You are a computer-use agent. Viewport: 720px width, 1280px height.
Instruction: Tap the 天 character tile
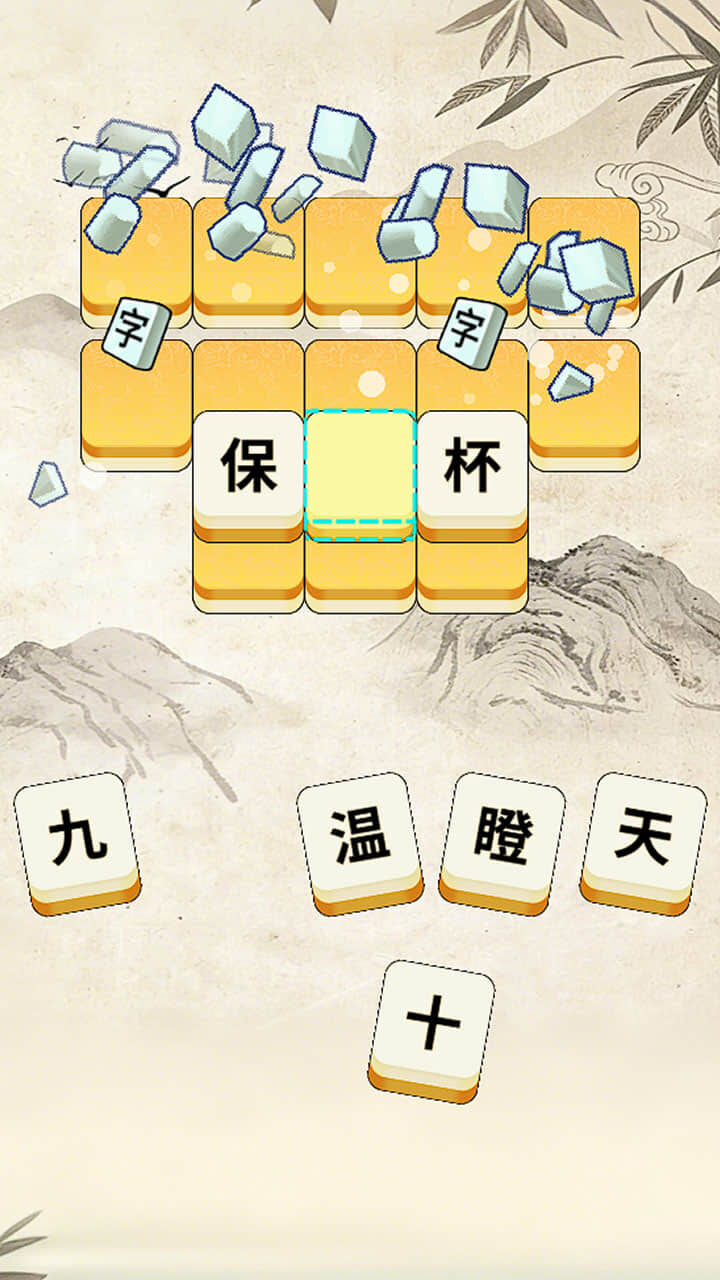643,838
